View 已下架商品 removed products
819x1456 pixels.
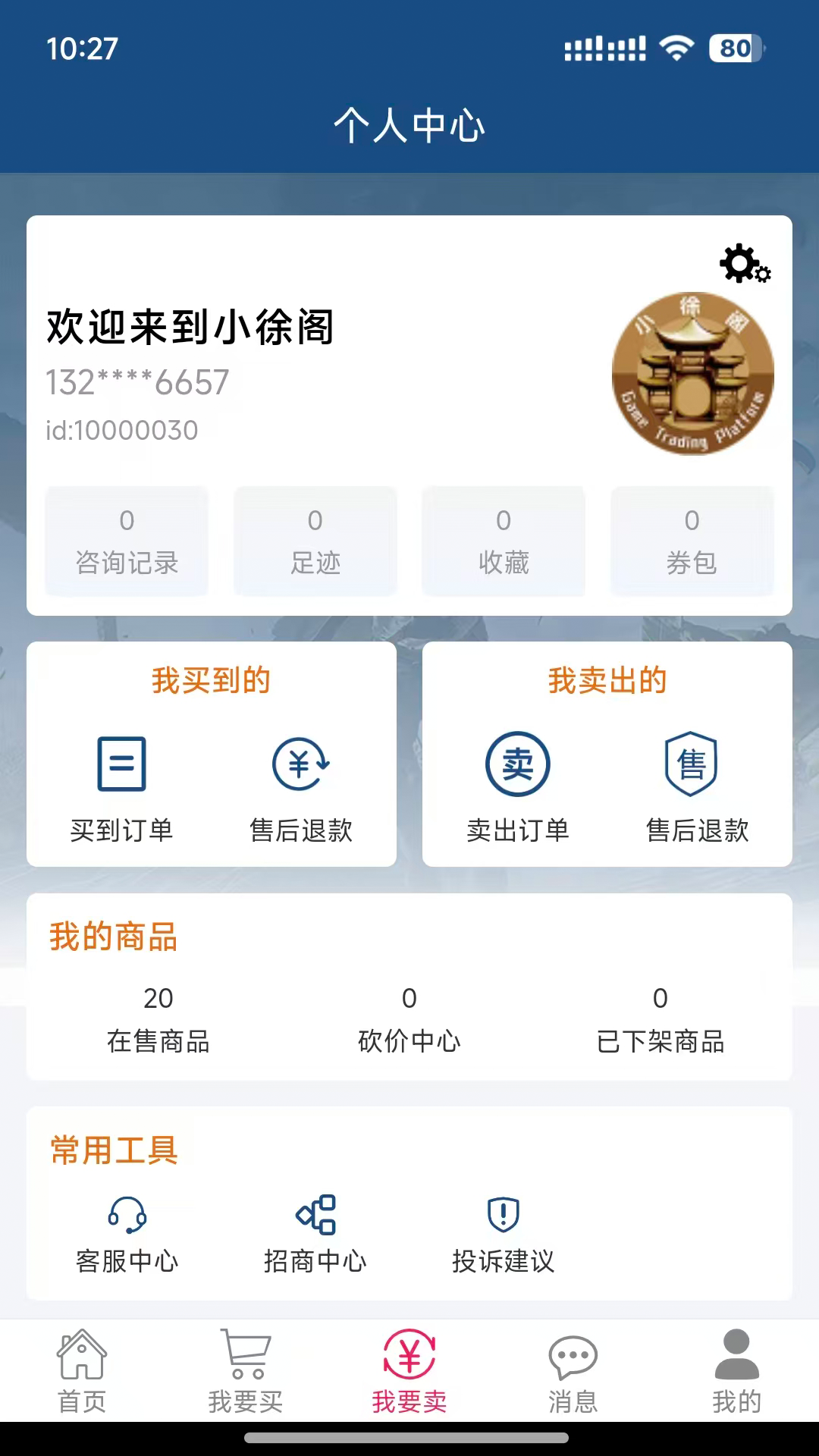point(661,1020)
